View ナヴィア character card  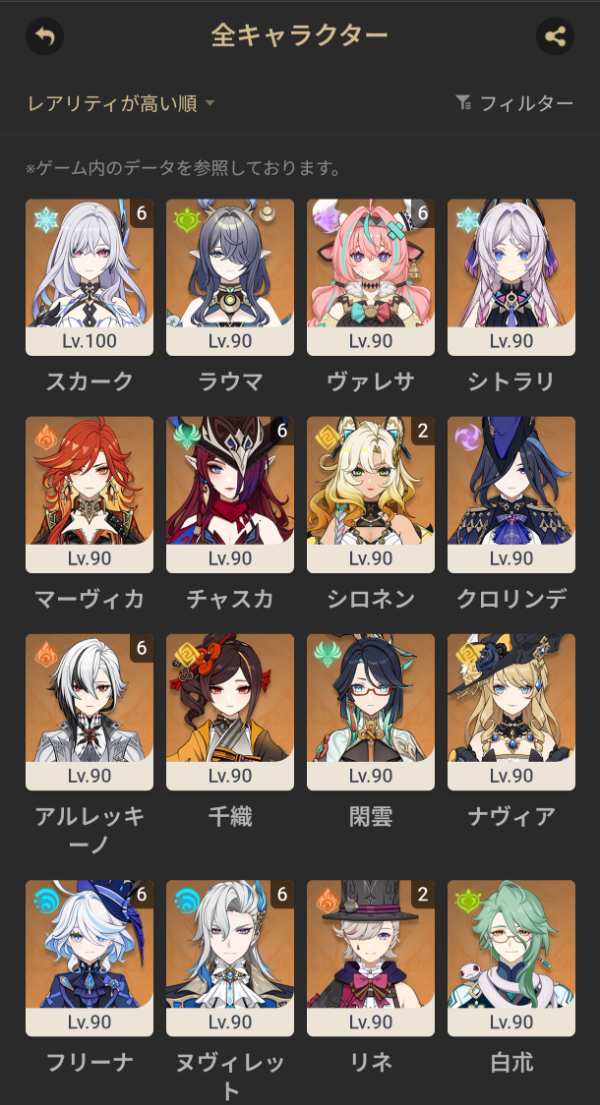[x=511, y=711]
